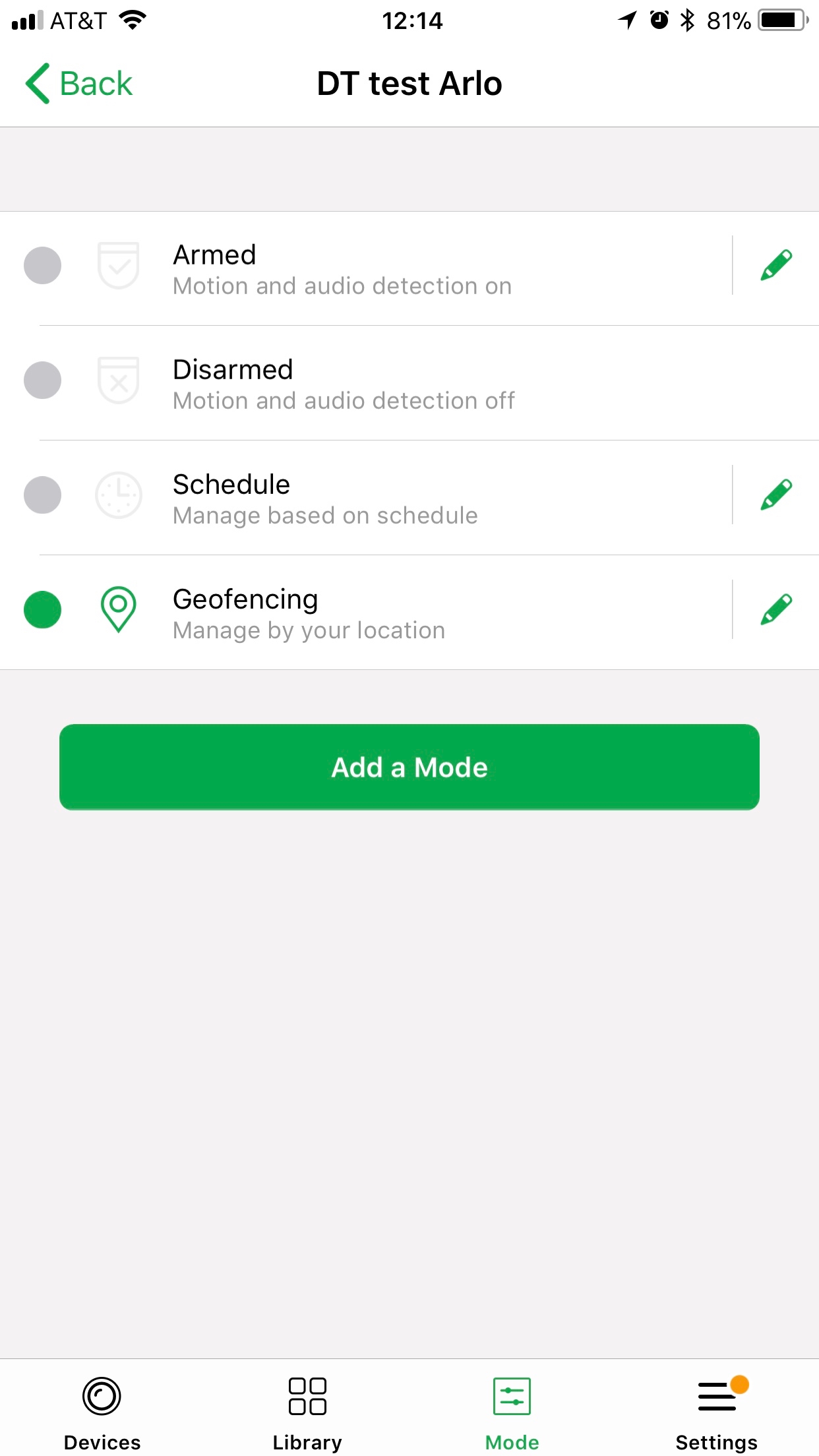Switch to the Mode tab

(x=512, y=1413)
